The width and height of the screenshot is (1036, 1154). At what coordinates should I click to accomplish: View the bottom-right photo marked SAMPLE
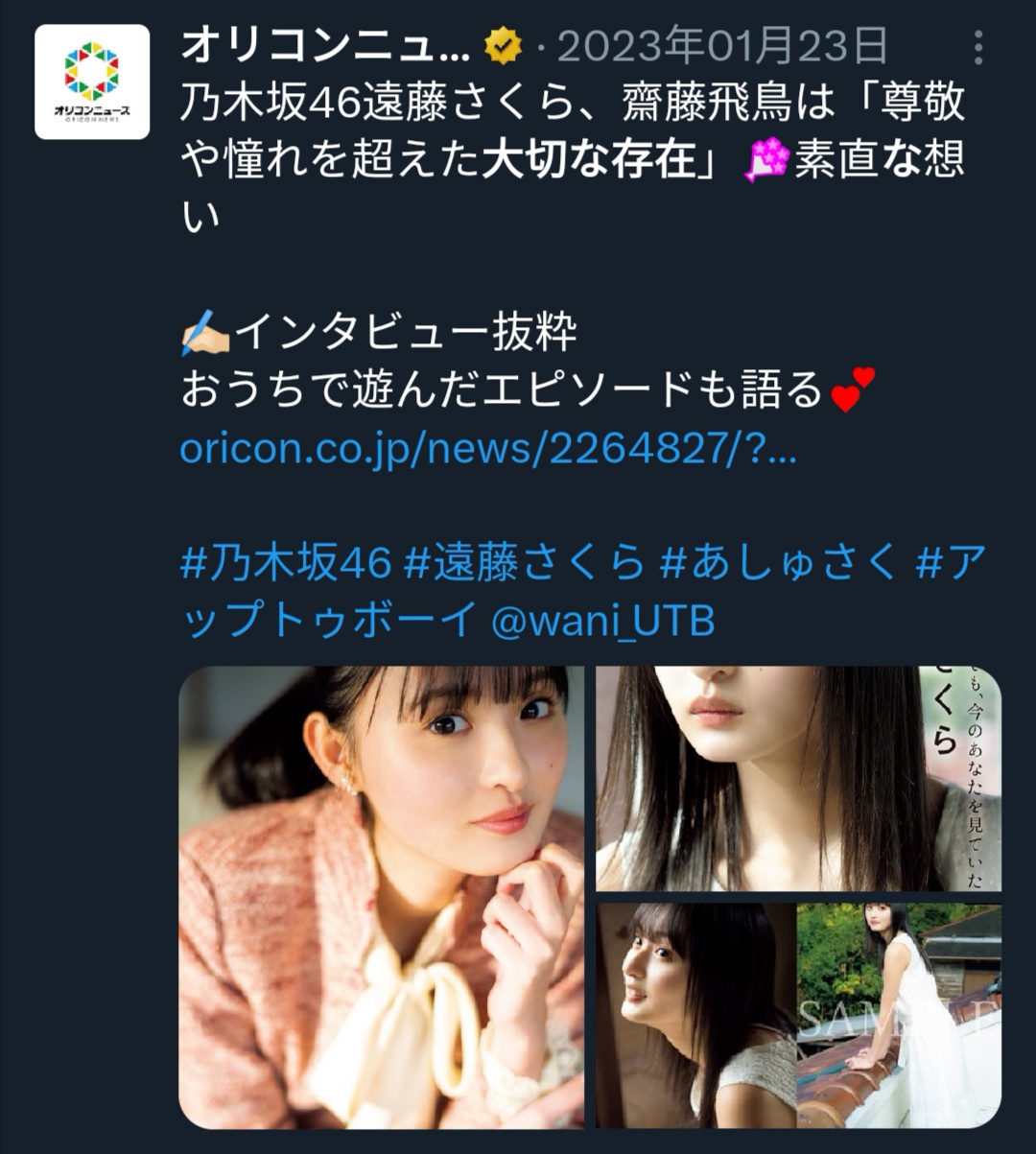click(x=798, y=1015)
